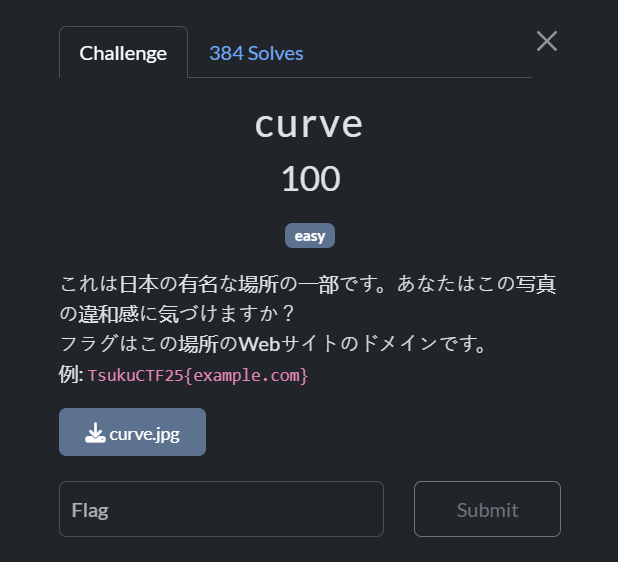The width and height of the screenshot is (618, 562).
Task: Focus the Flag input field
Action: 221,509
